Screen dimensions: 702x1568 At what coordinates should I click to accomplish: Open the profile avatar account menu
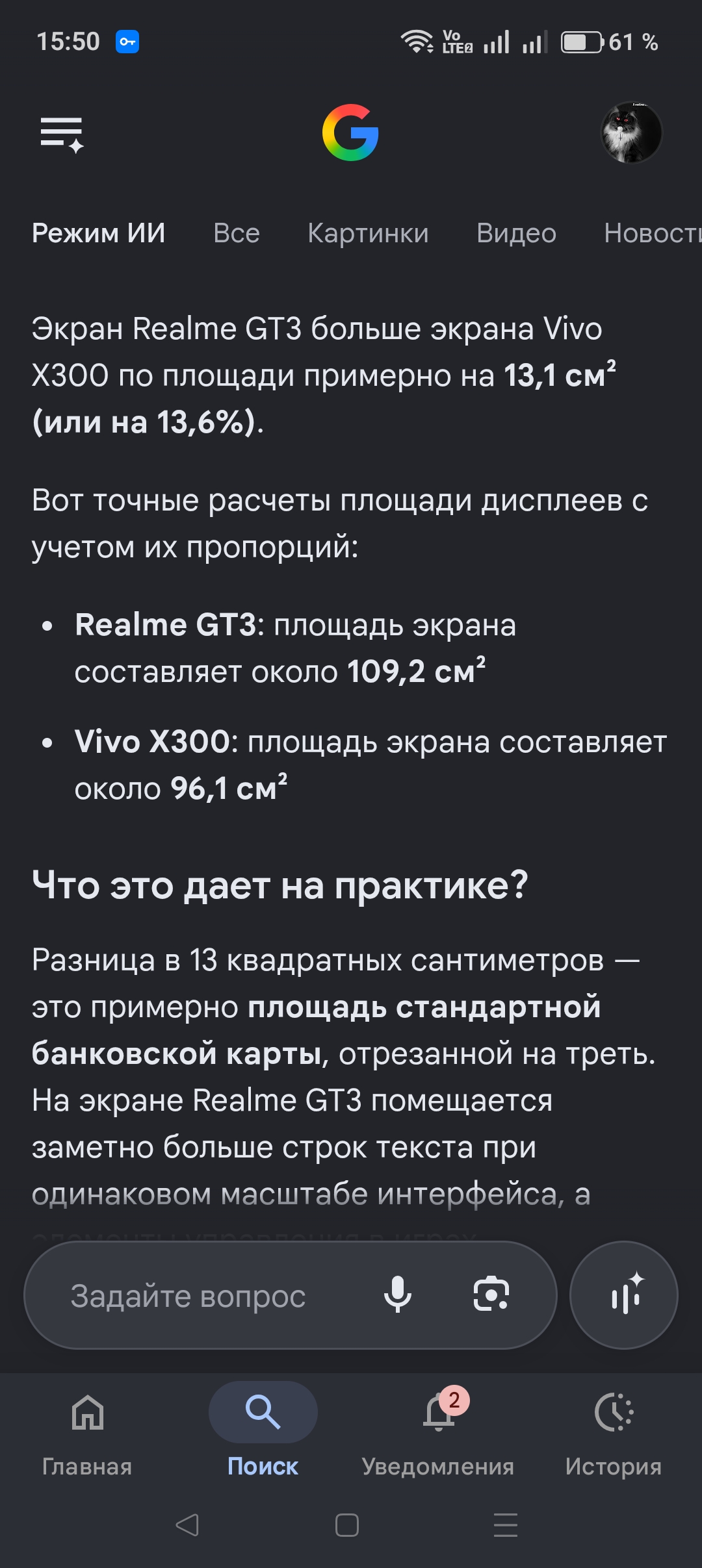[x=630, y=133]
